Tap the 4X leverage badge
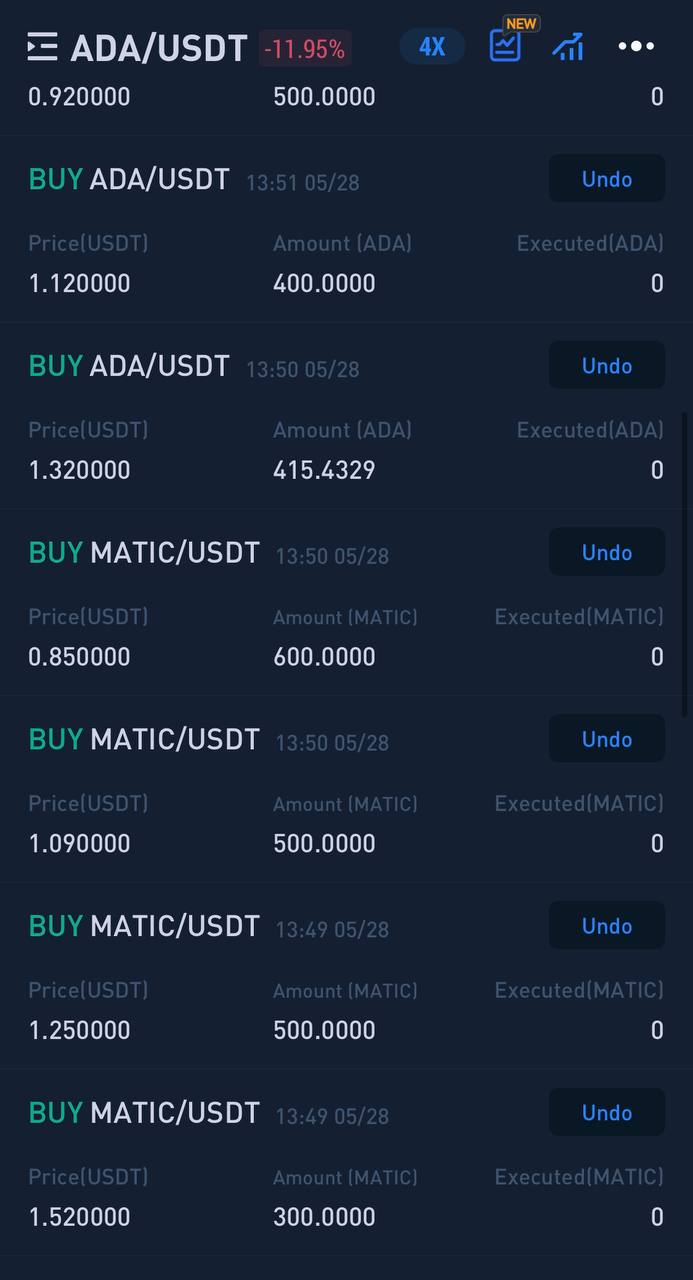The height and width of the screenshot is (1280, 693). [x=432, y=46]
